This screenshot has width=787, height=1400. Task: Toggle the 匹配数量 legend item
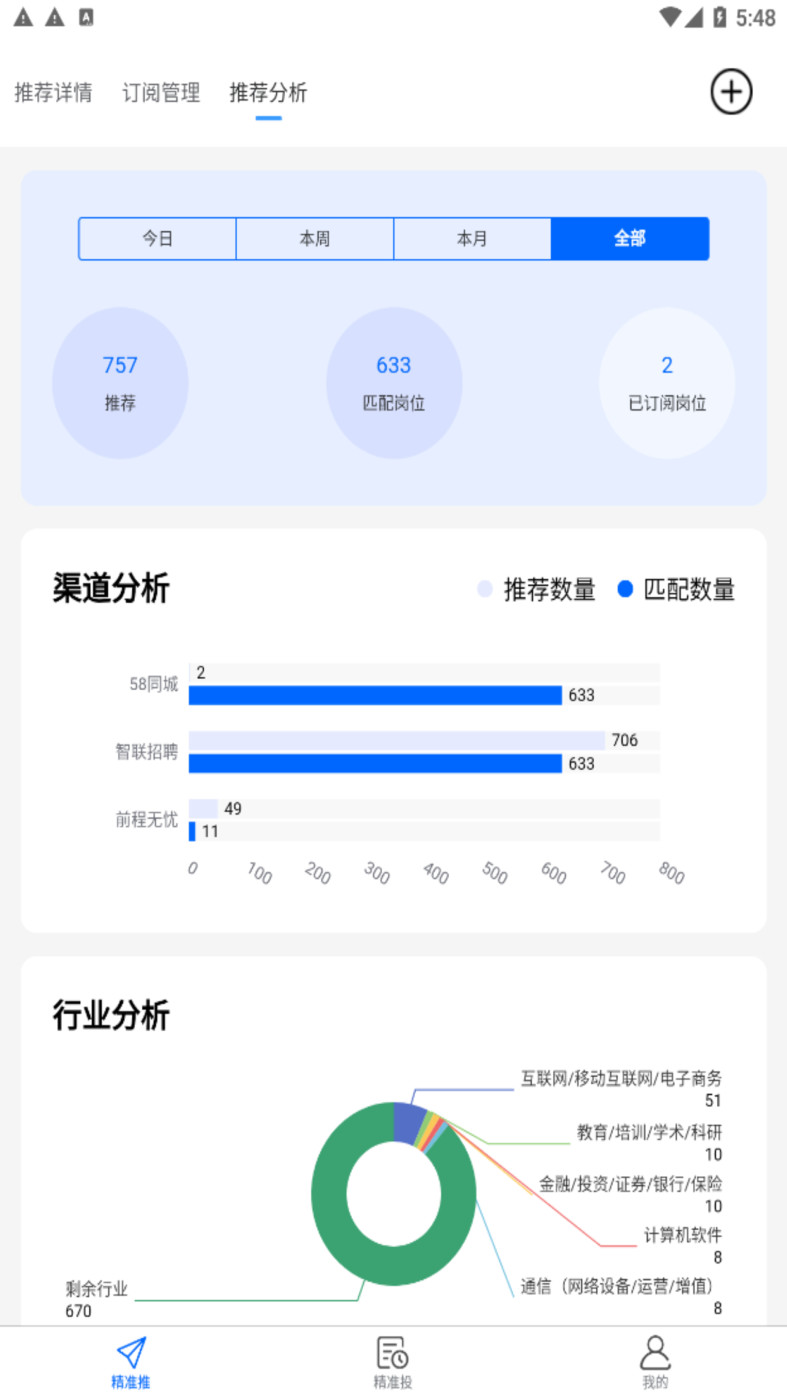tap(677, 590)
